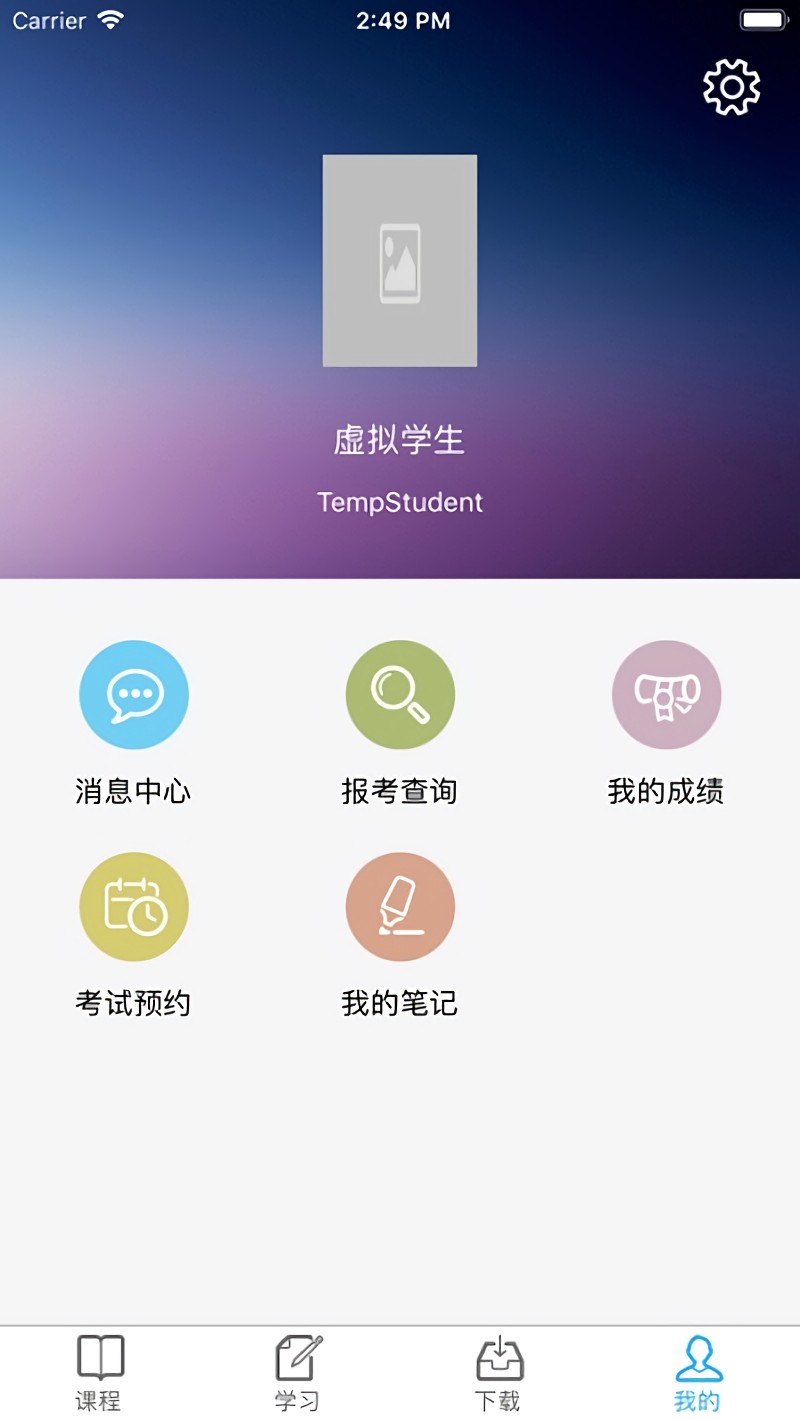
Task: Click the 虚拟学生 display name
Action: tap(400, 441)
